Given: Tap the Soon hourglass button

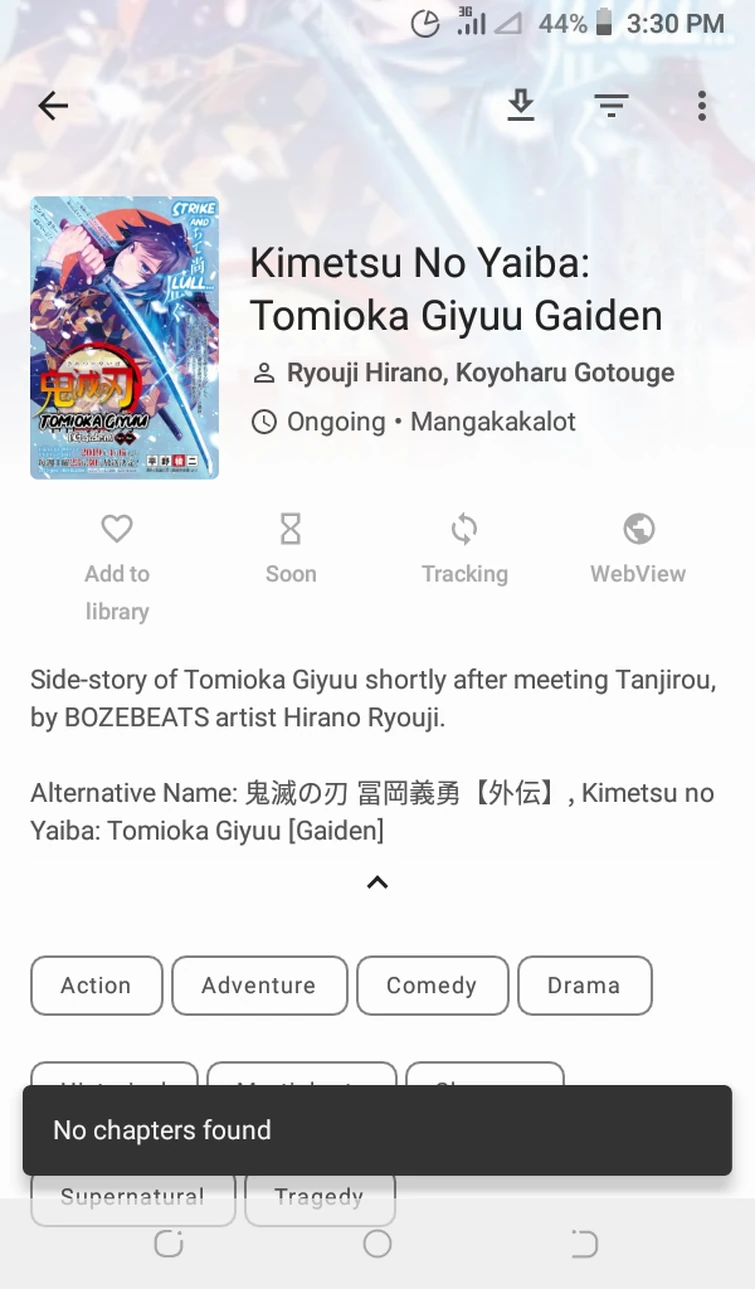Looking at the screenshot, I should click(x=290, y=547).
